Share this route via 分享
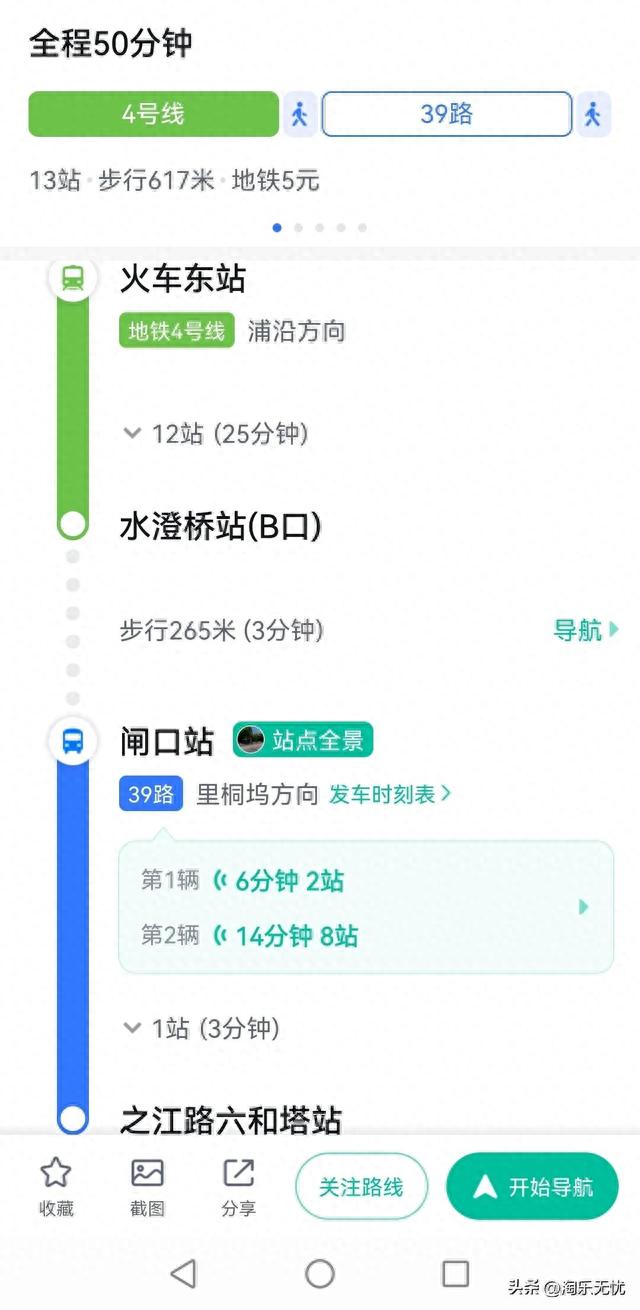The image size is (640, 1310). pos(238,1187)
